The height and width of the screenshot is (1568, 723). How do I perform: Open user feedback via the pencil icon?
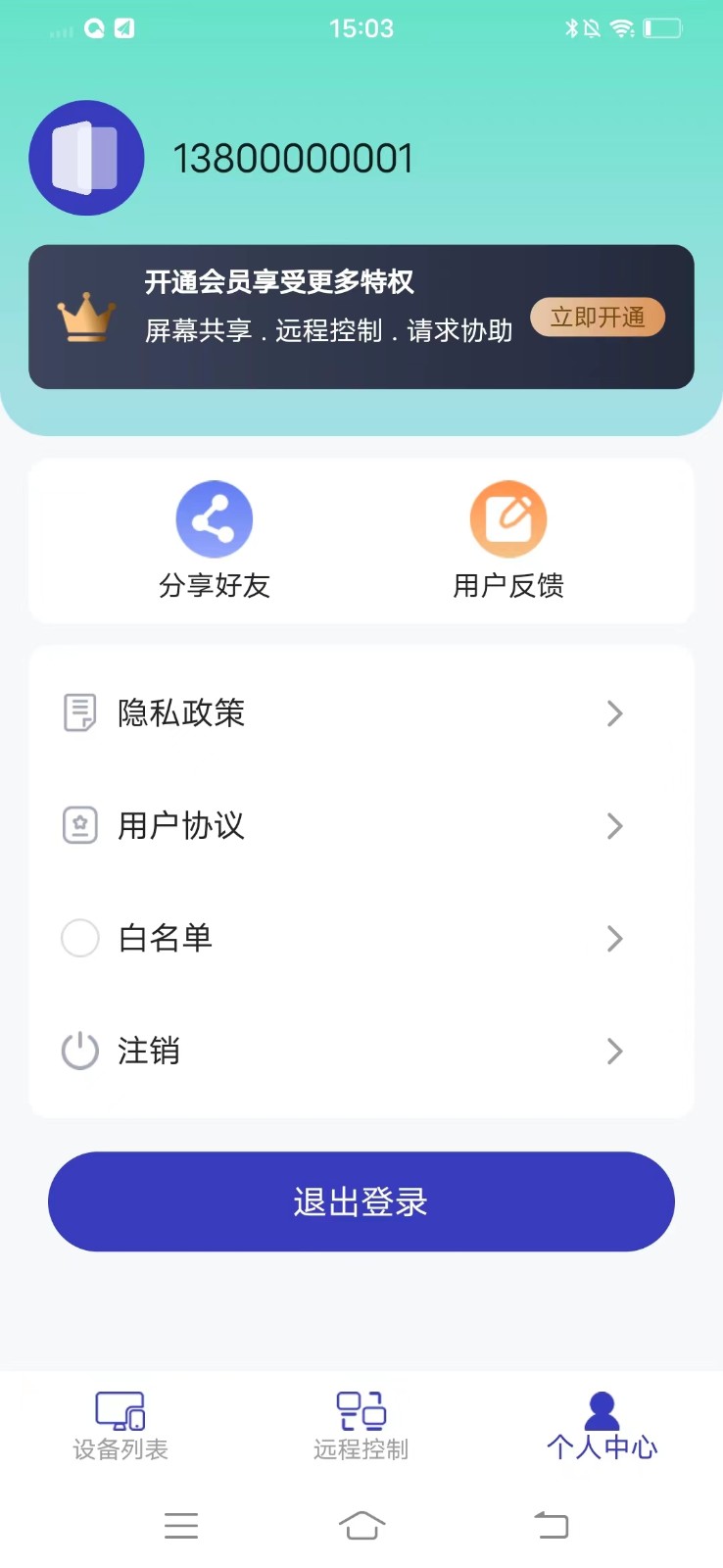click(x=508, y=518)
